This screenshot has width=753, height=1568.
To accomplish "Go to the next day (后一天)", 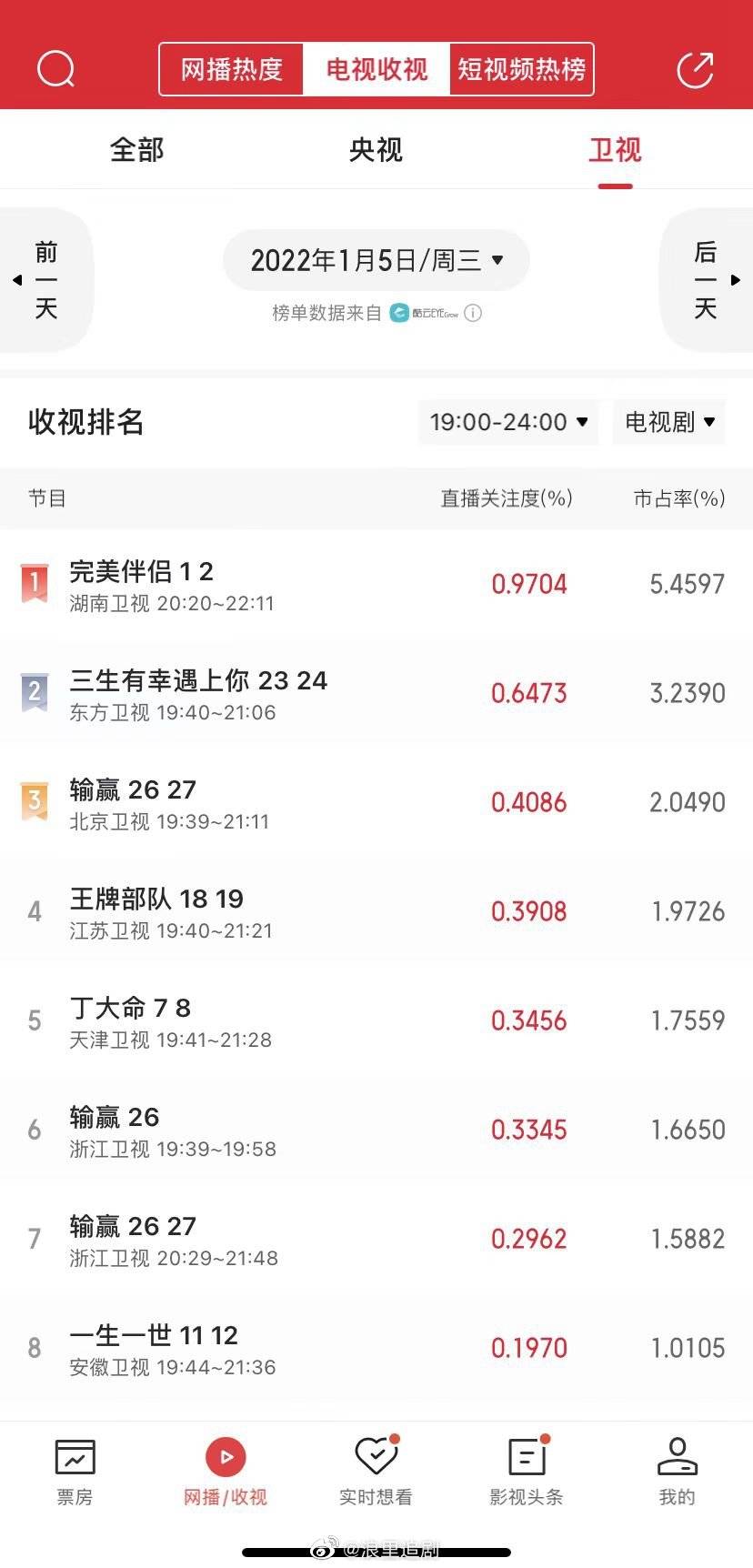I will tap(708, 279).
